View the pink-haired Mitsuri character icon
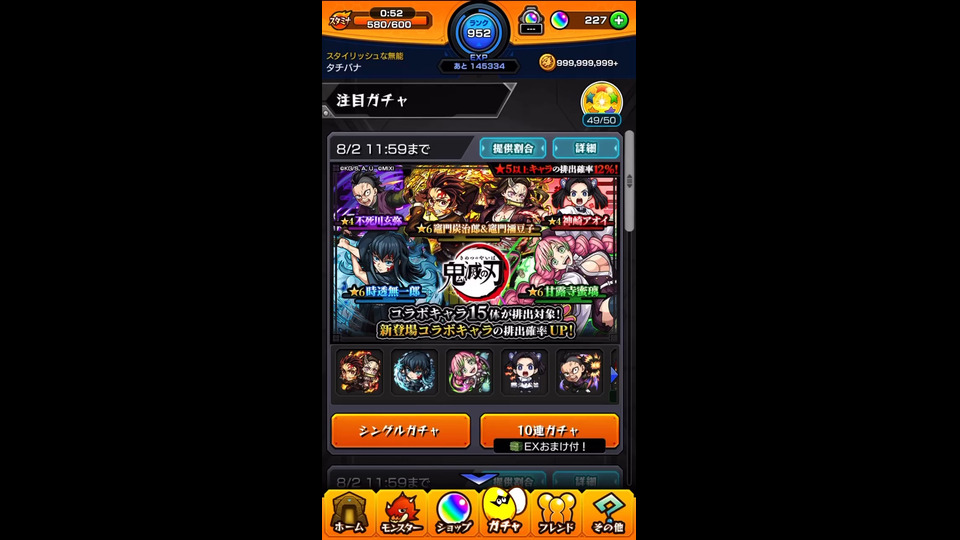 point(469,371)
